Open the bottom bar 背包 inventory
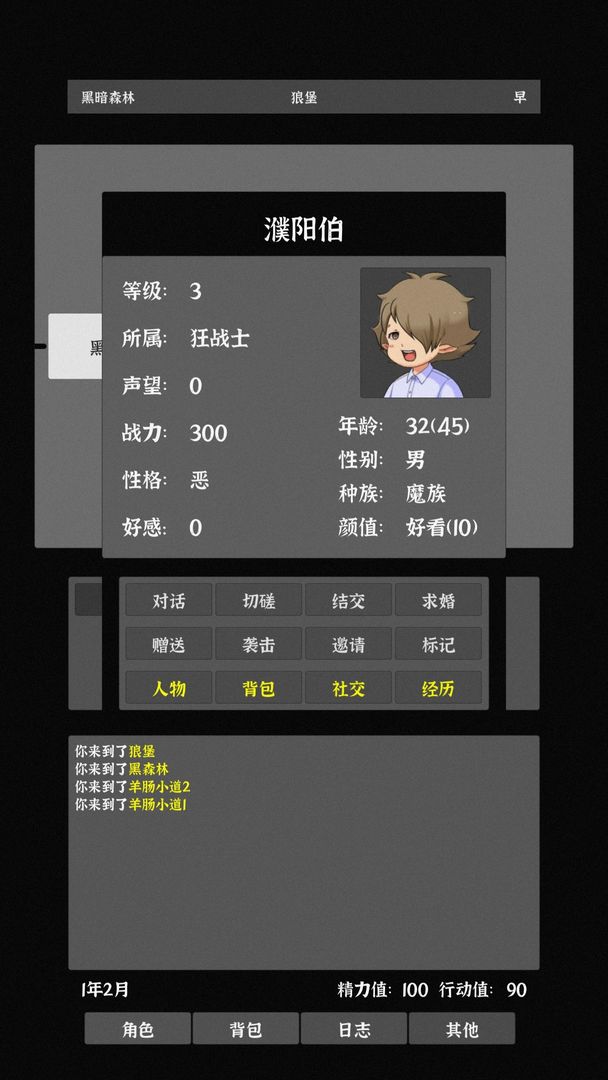Viewport: 608px width, 1080px height. tap(245, 1028)
